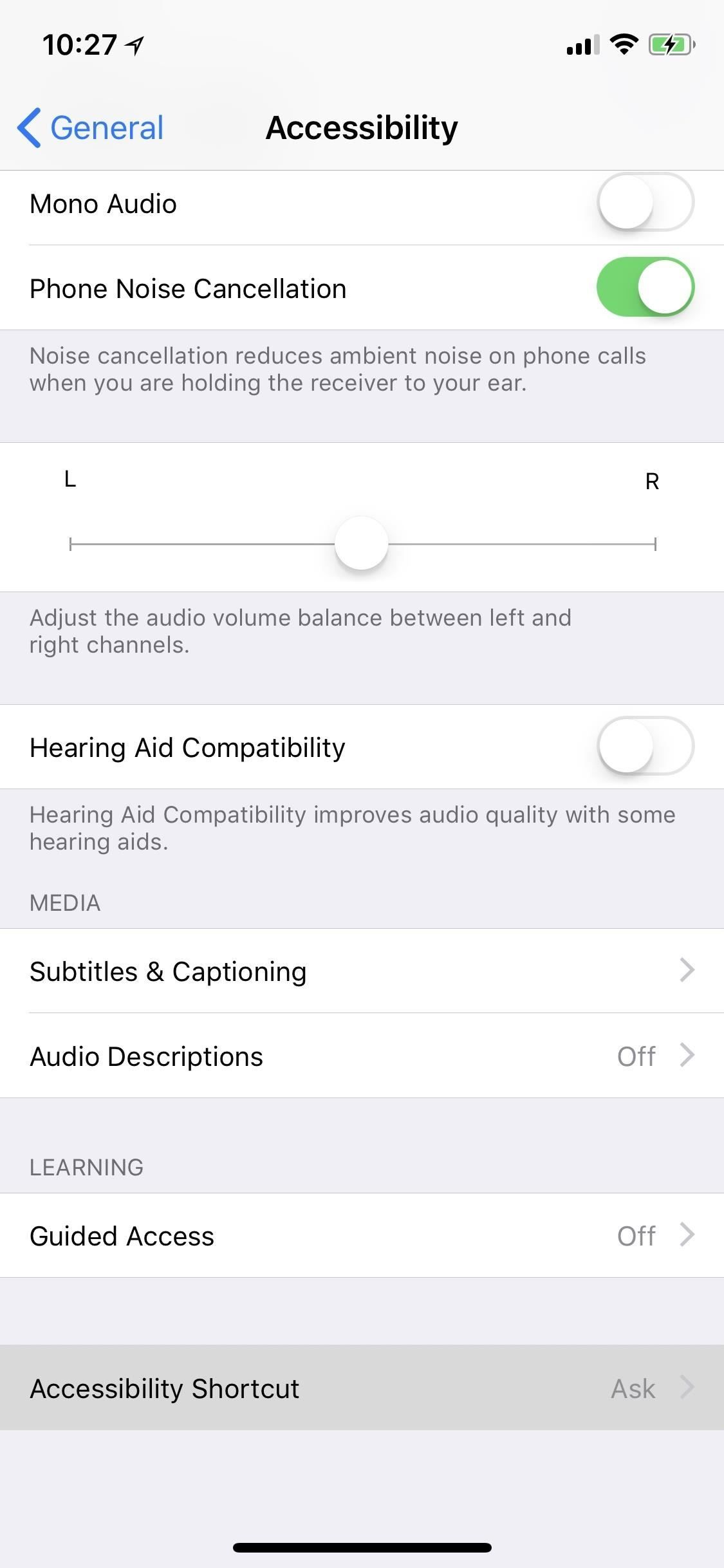Open the Accessibility Shortcut row
Screen dimensions: 724x1568
click(x=362, y=1389)
